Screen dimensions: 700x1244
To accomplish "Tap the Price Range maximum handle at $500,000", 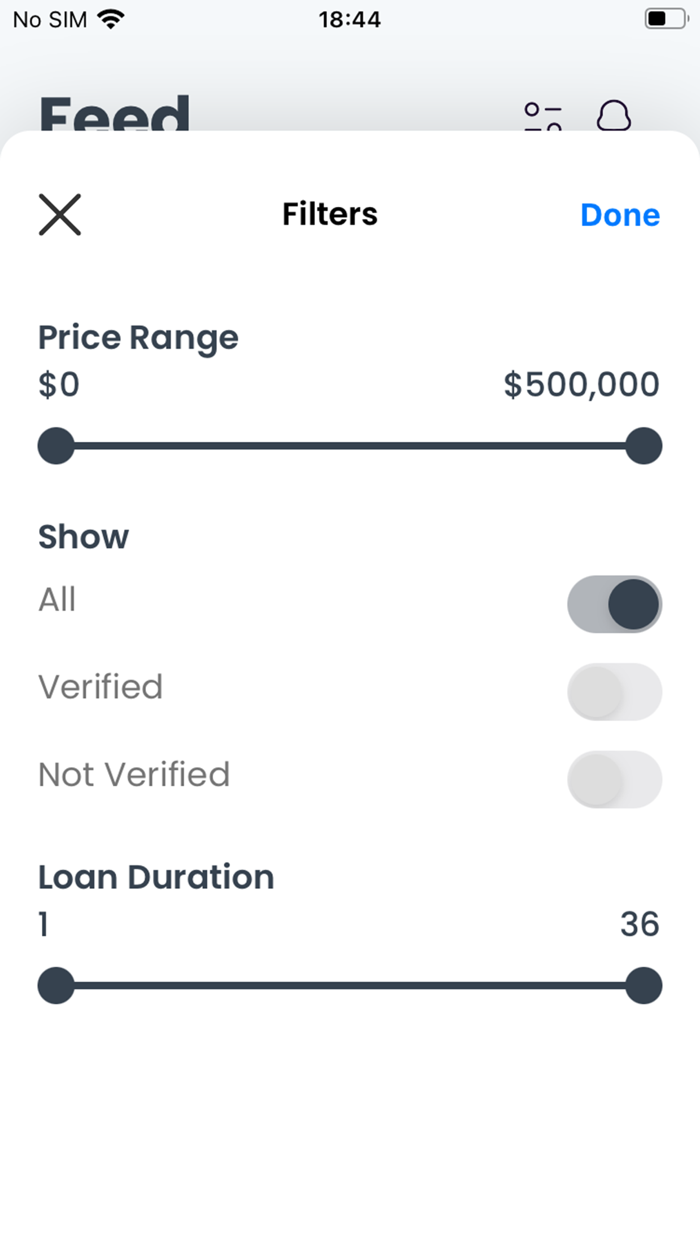I will click(643, 446).
